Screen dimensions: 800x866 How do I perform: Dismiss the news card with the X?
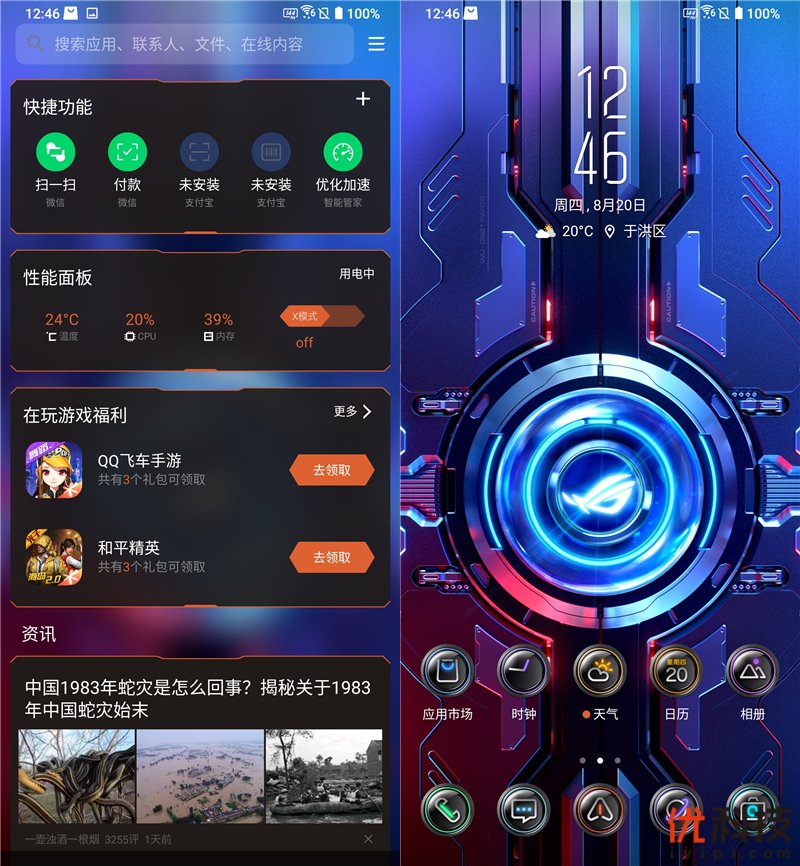[368, 838]
